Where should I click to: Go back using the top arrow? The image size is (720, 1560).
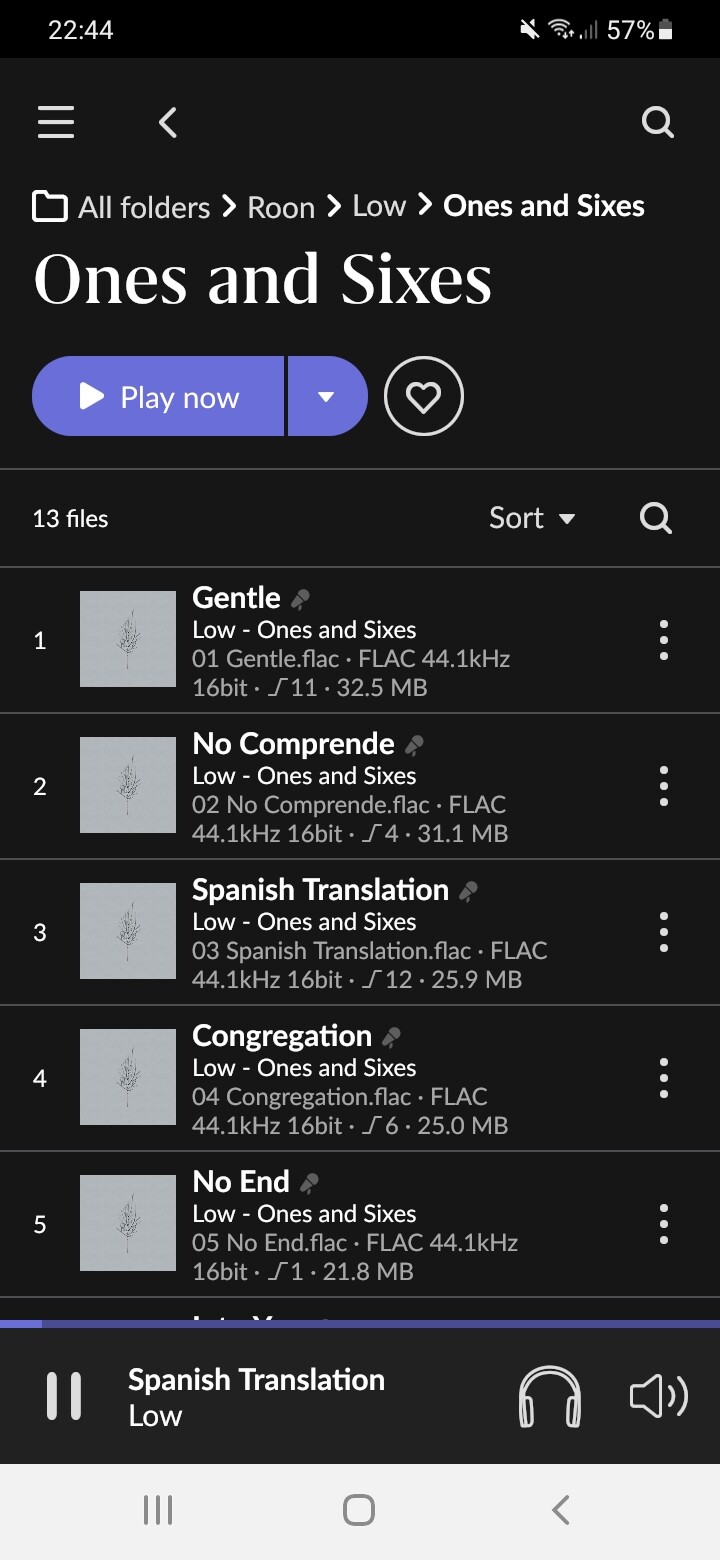click(x=168, y=123)
